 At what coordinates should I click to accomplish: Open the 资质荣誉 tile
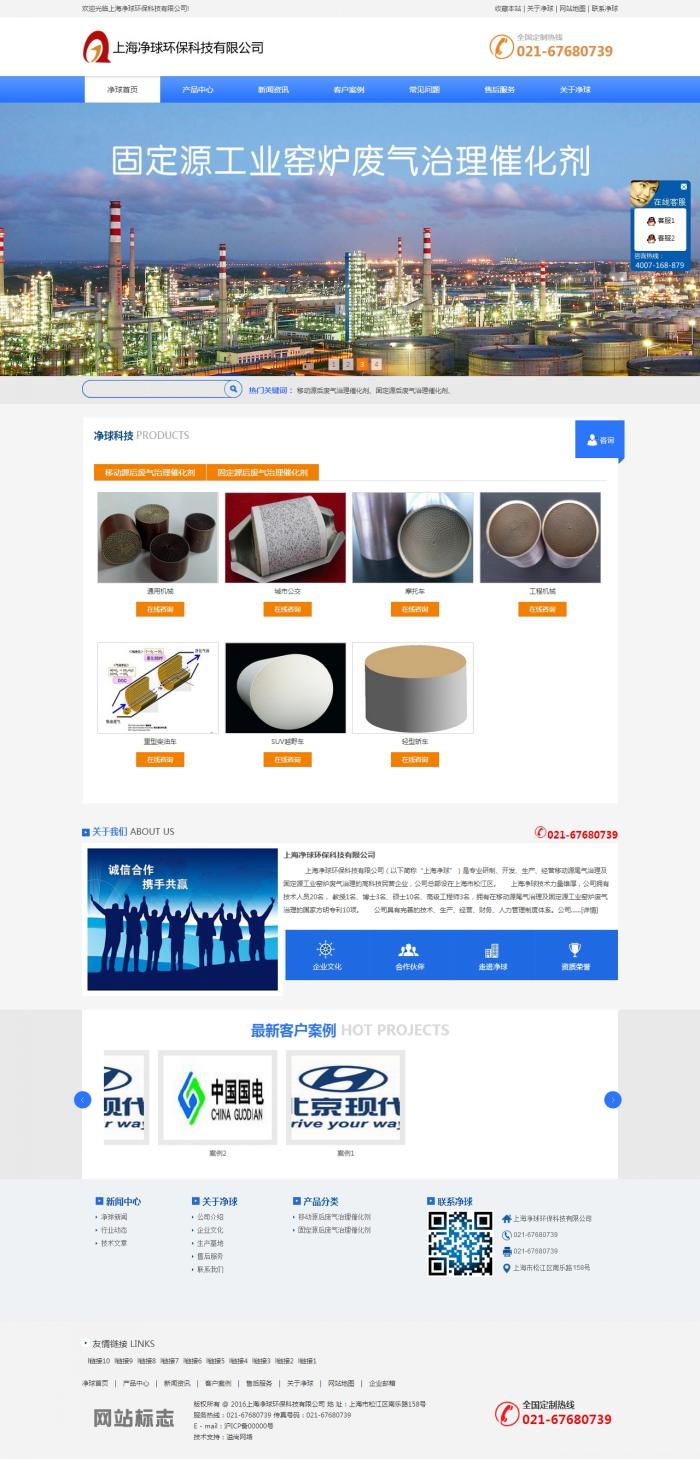[575, 955]
